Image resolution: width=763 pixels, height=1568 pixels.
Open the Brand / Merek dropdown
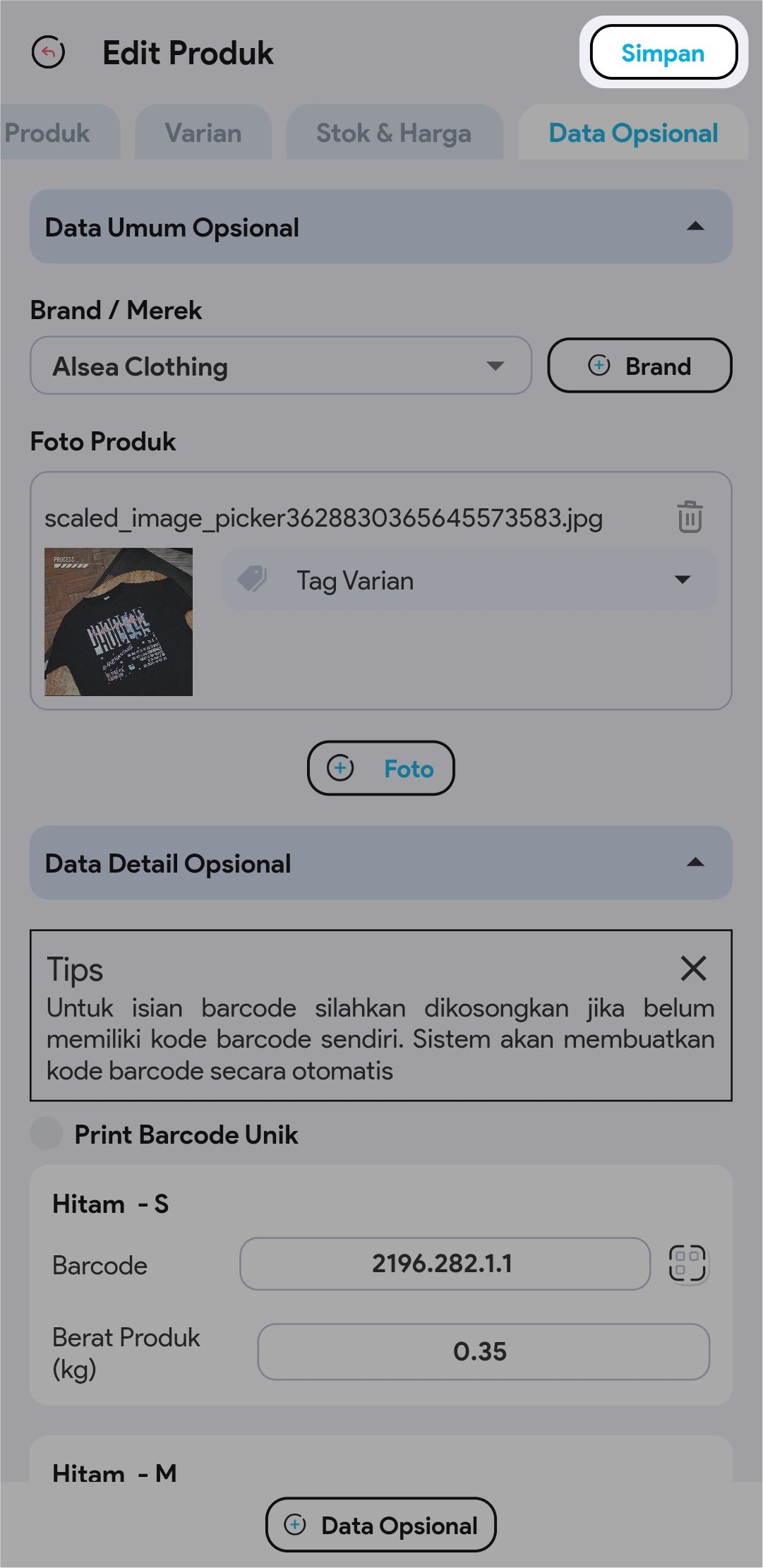coord(280,366)
